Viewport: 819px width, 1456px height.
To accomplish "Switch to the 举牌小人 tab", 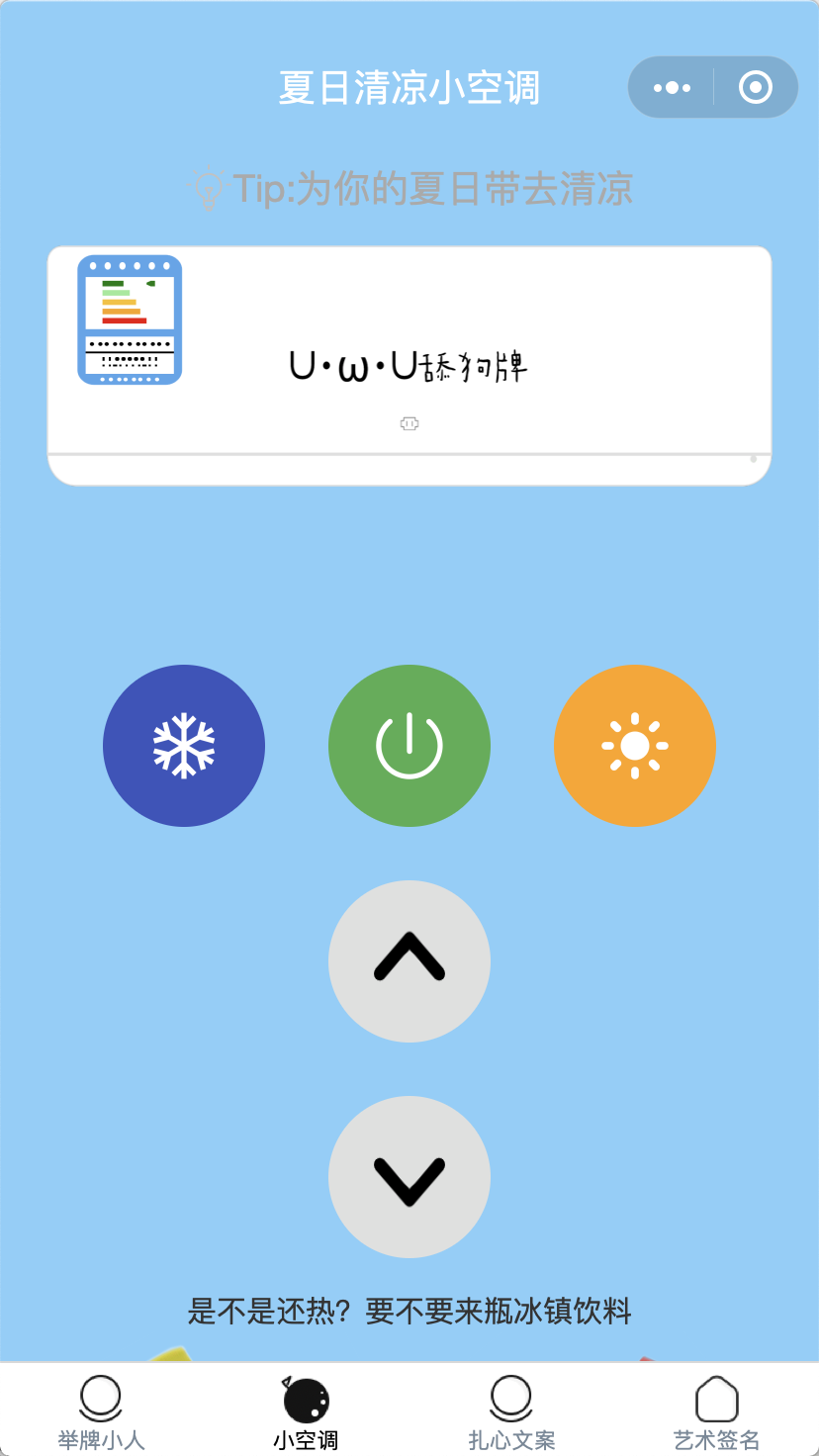I will (x=101, y=1412).
